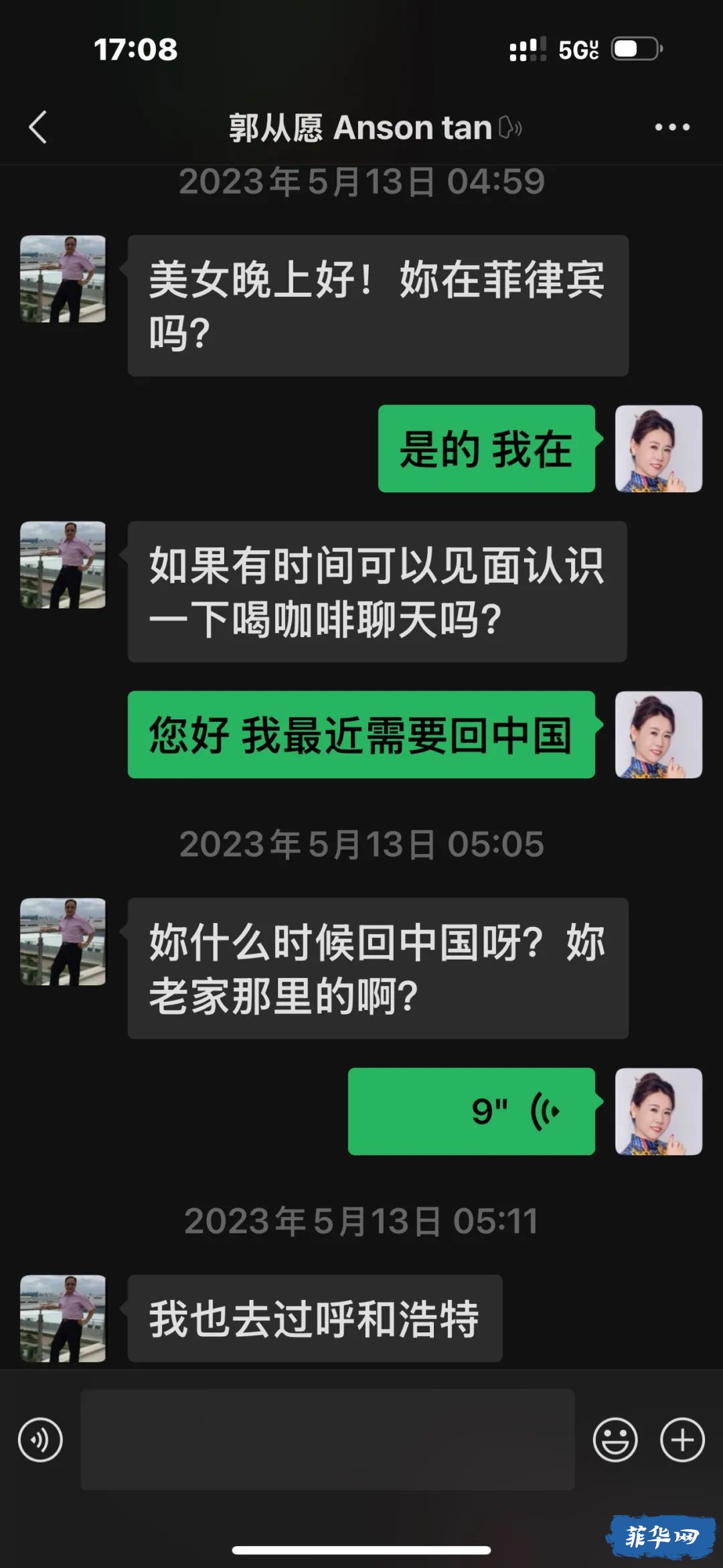This screenshot has width=723, height=1568.
Task: Open chat info three-dot menu
Action: 672,127
